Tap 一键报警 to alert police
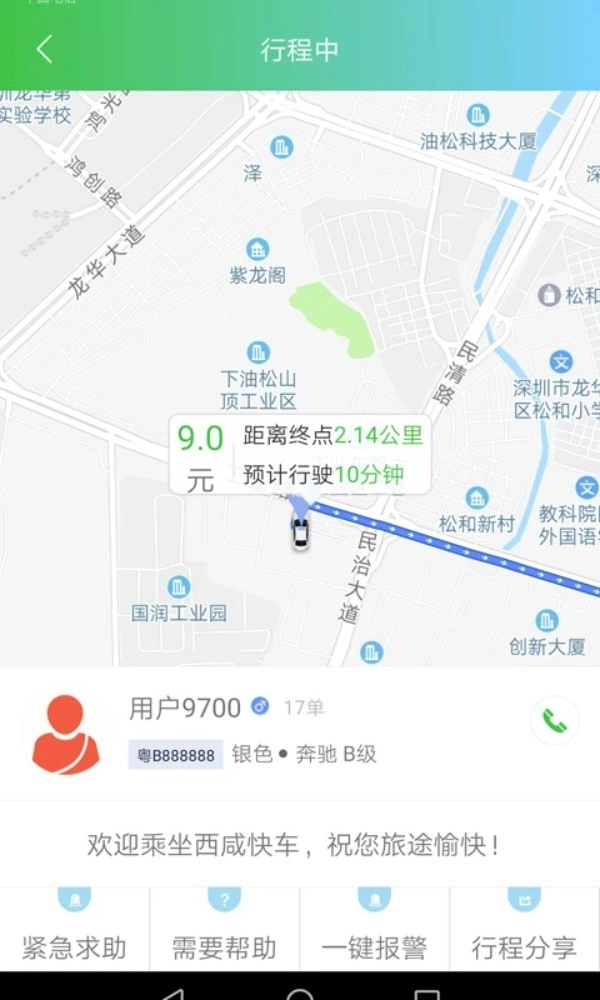The image size is (600, 1000). coord(374,930)
